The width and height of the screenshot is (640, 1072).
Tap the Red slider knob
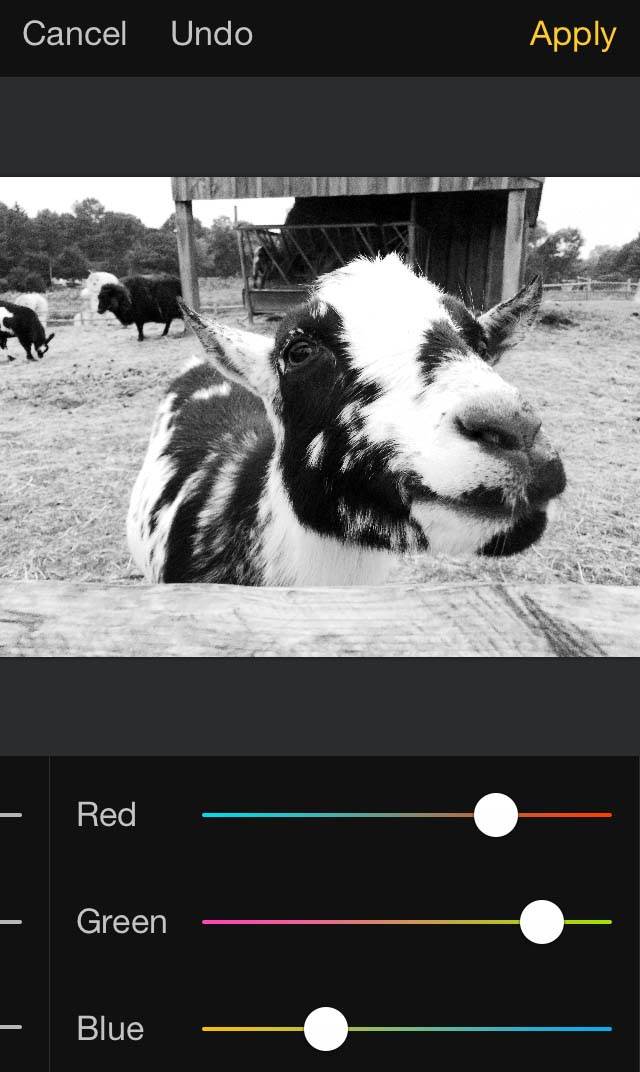[496, 815]
